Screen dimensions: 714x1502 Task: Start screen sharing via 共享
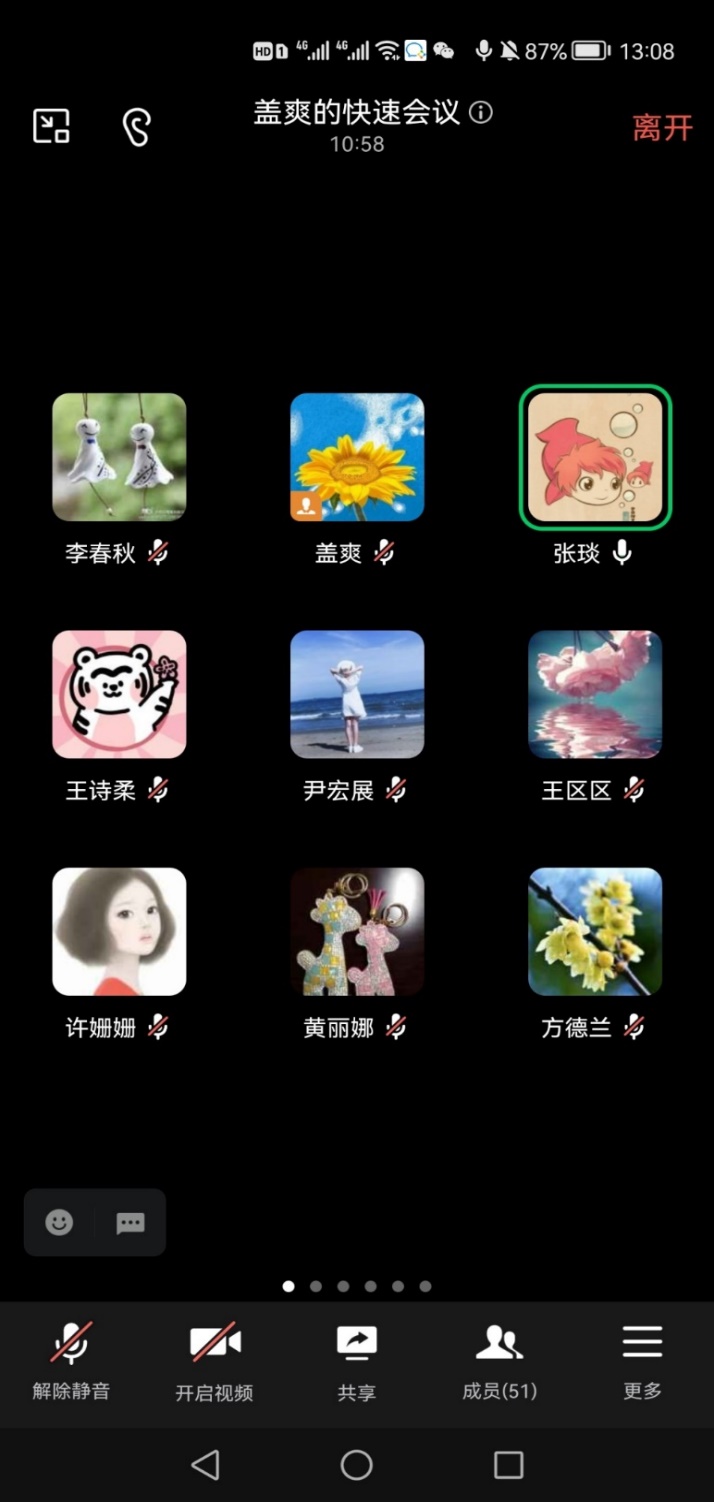coord(357,1360)
